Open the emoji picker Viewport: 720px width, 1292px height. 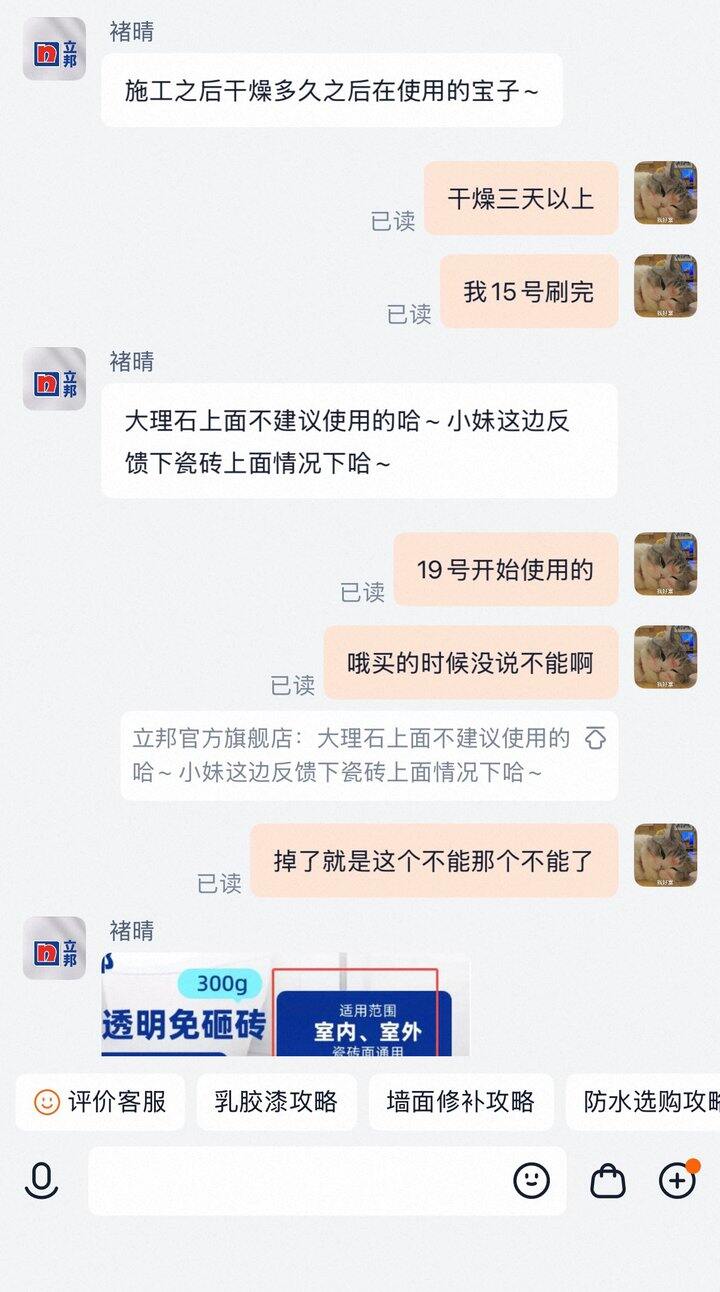pyautogui.click(x=531, y=1181)
